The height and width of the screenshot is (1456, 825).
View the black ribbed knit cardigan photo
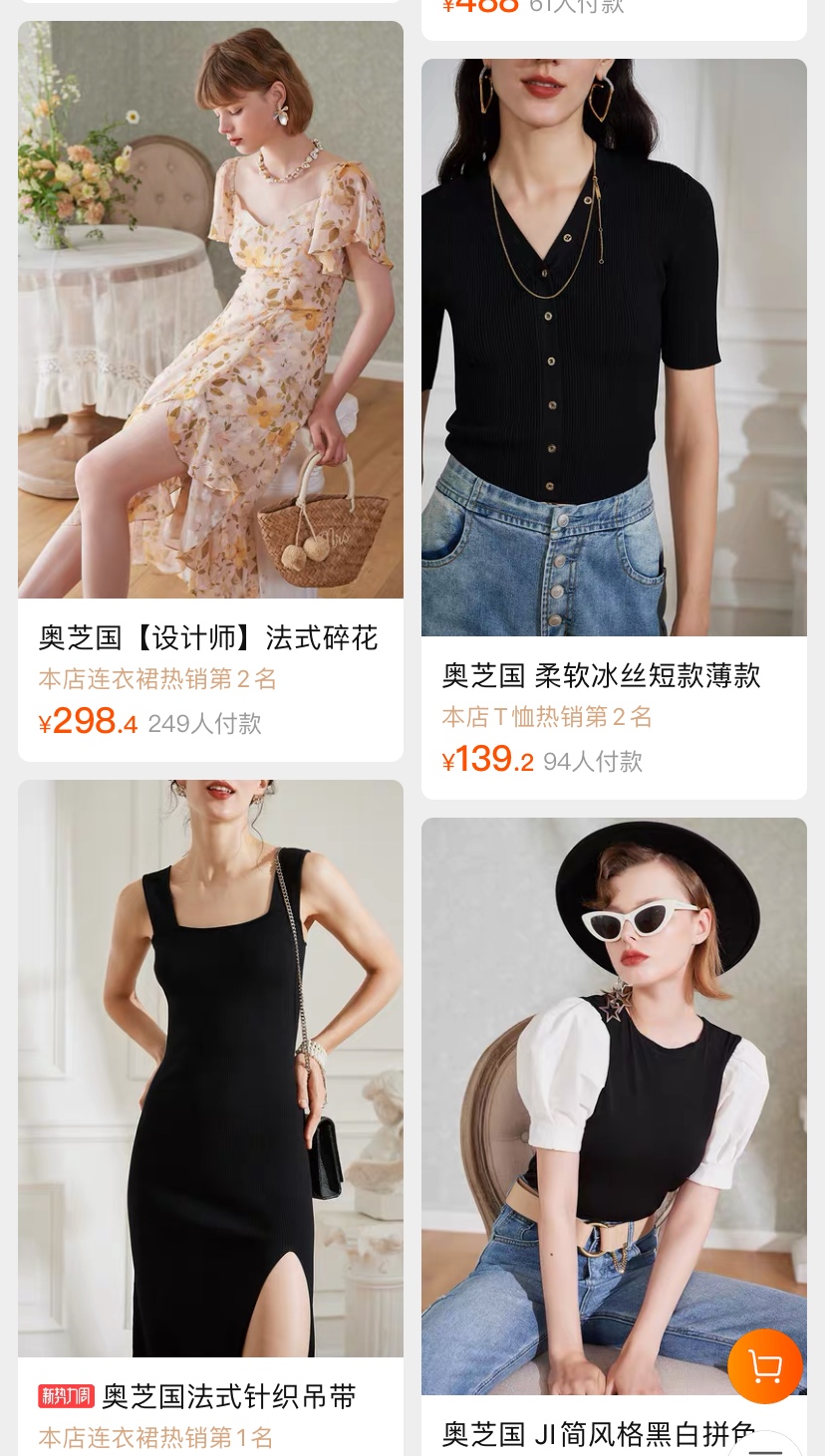[614, 348]
